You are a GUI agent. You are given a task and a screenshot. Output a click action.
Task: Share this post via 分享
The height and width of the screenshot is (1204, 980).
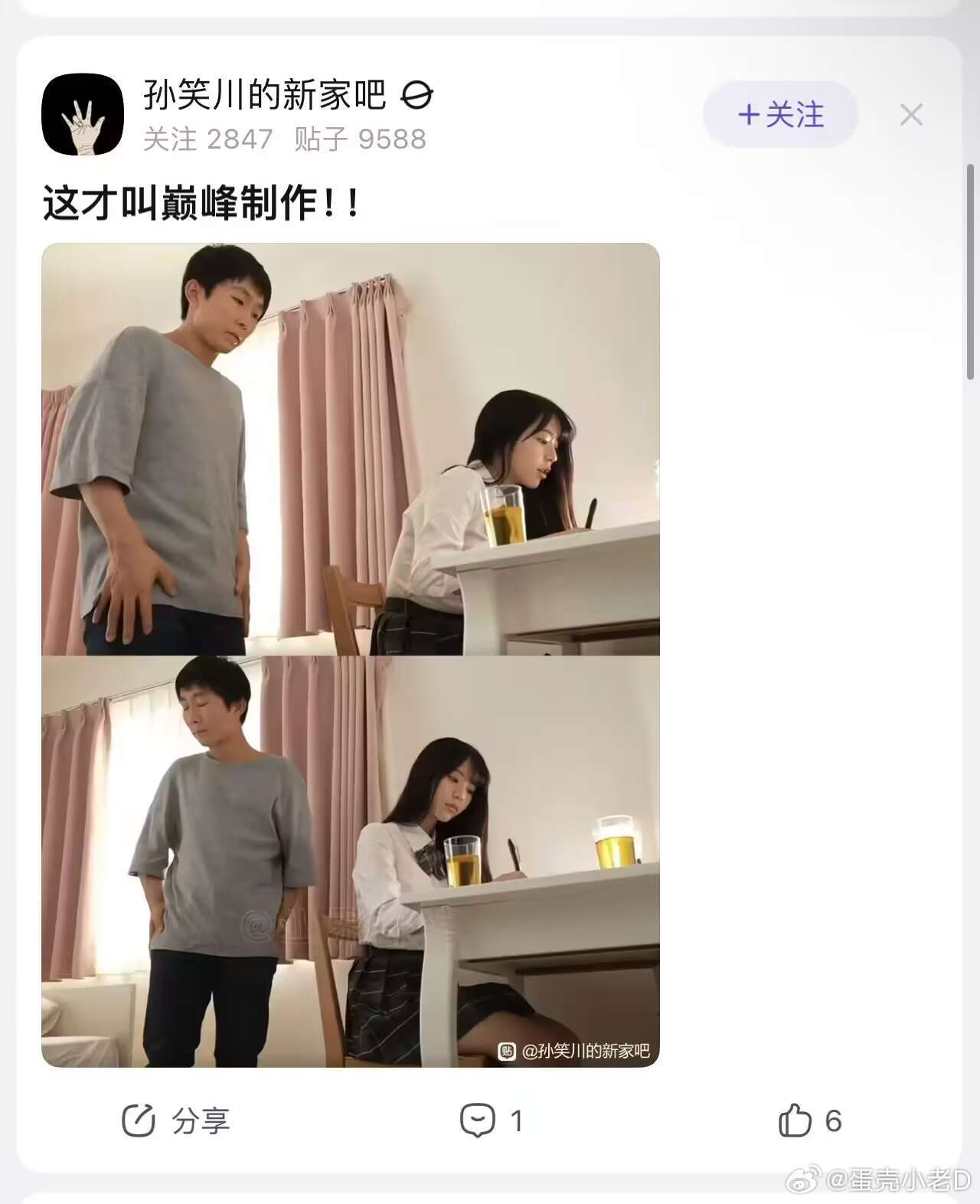pos(176,1121)
